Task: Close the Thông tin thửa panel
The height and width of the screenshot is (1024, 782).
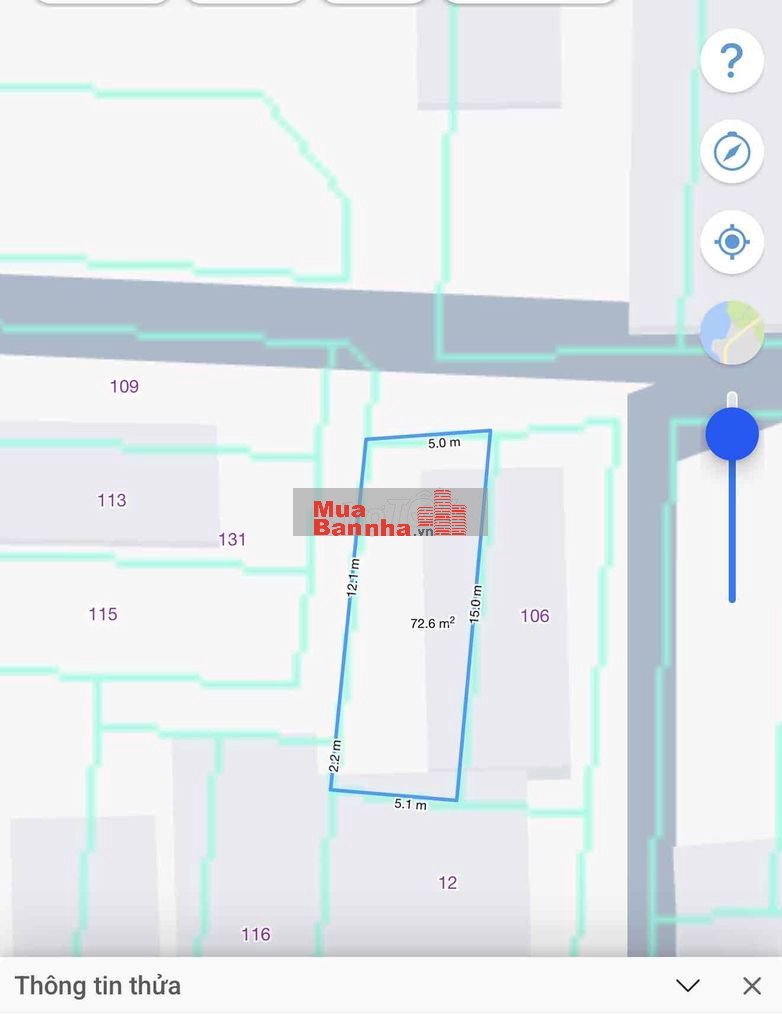Action: pos(752,986)
